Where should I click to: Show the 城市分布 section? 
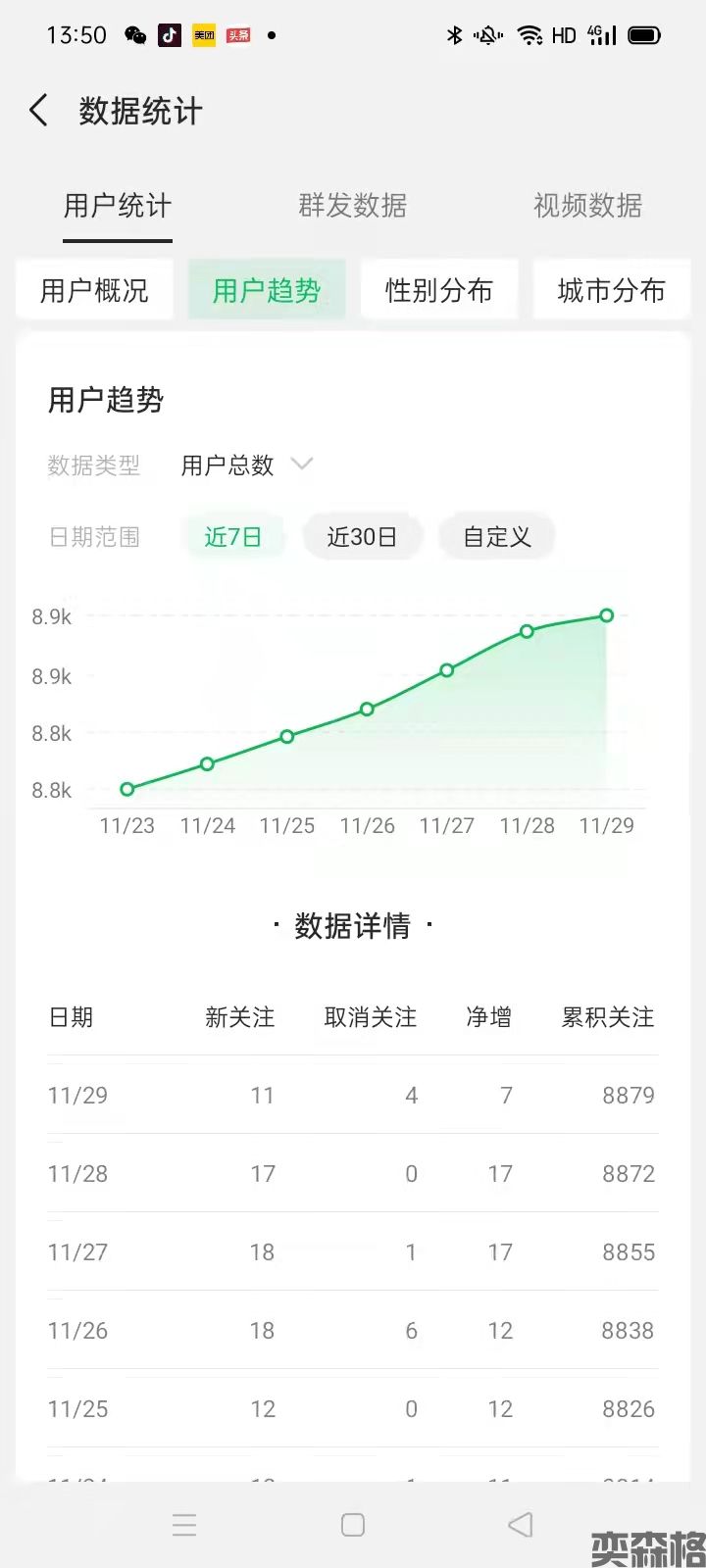[611, 290]
